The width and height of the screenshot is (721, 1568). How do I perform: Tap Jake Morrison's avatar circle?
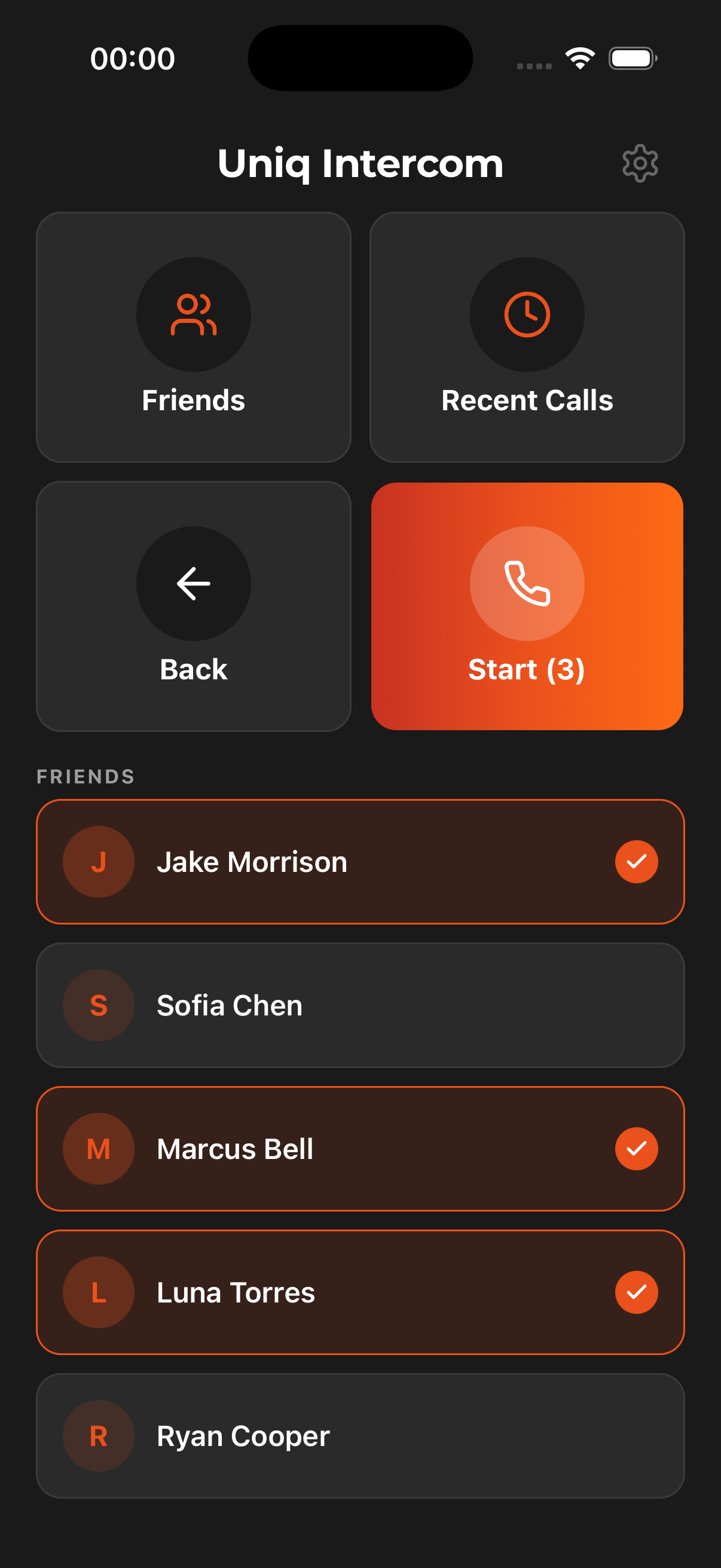coord(99,862)
